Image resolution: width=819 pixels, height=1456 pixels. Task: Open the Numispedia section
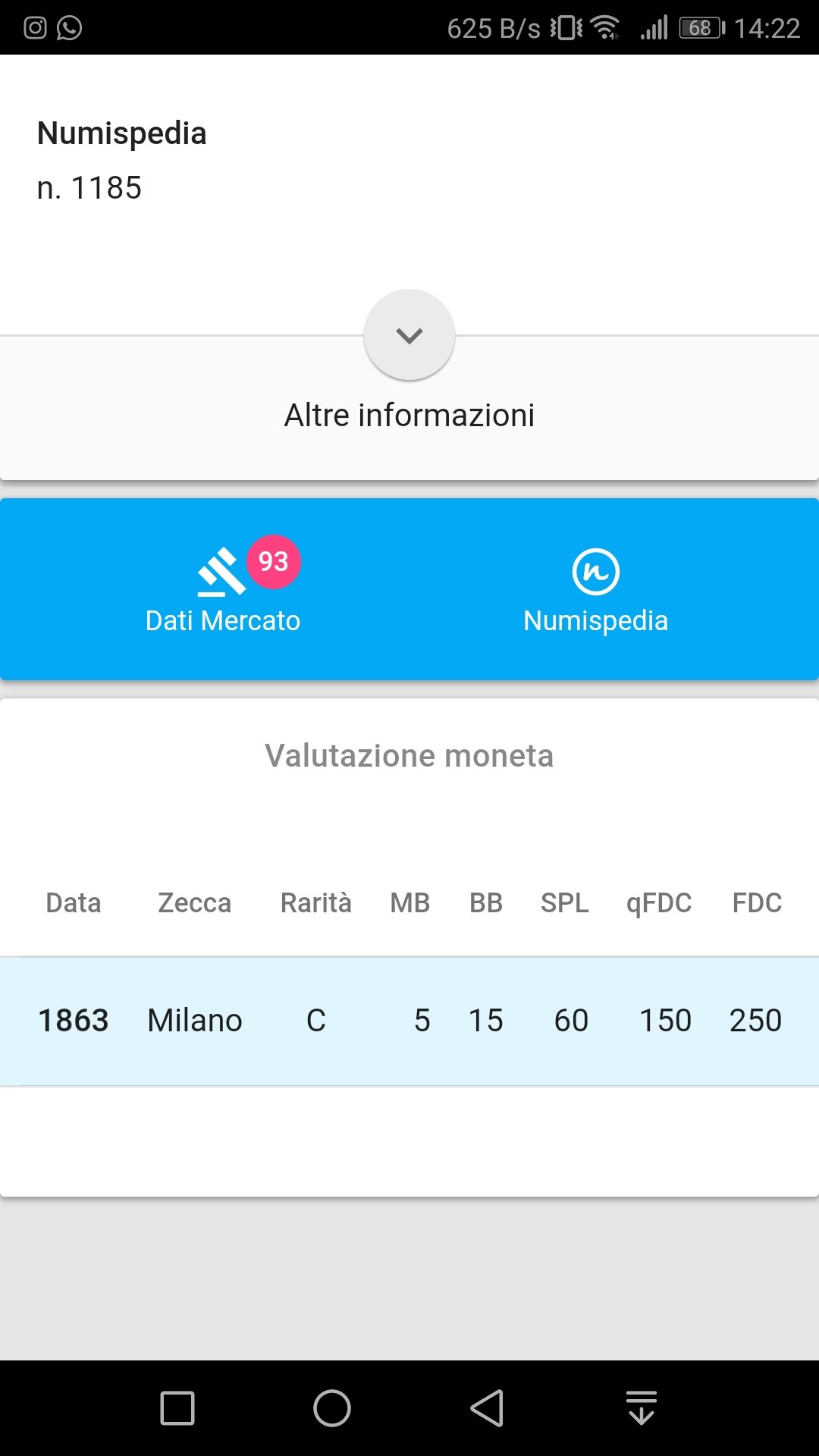point(595,590)
